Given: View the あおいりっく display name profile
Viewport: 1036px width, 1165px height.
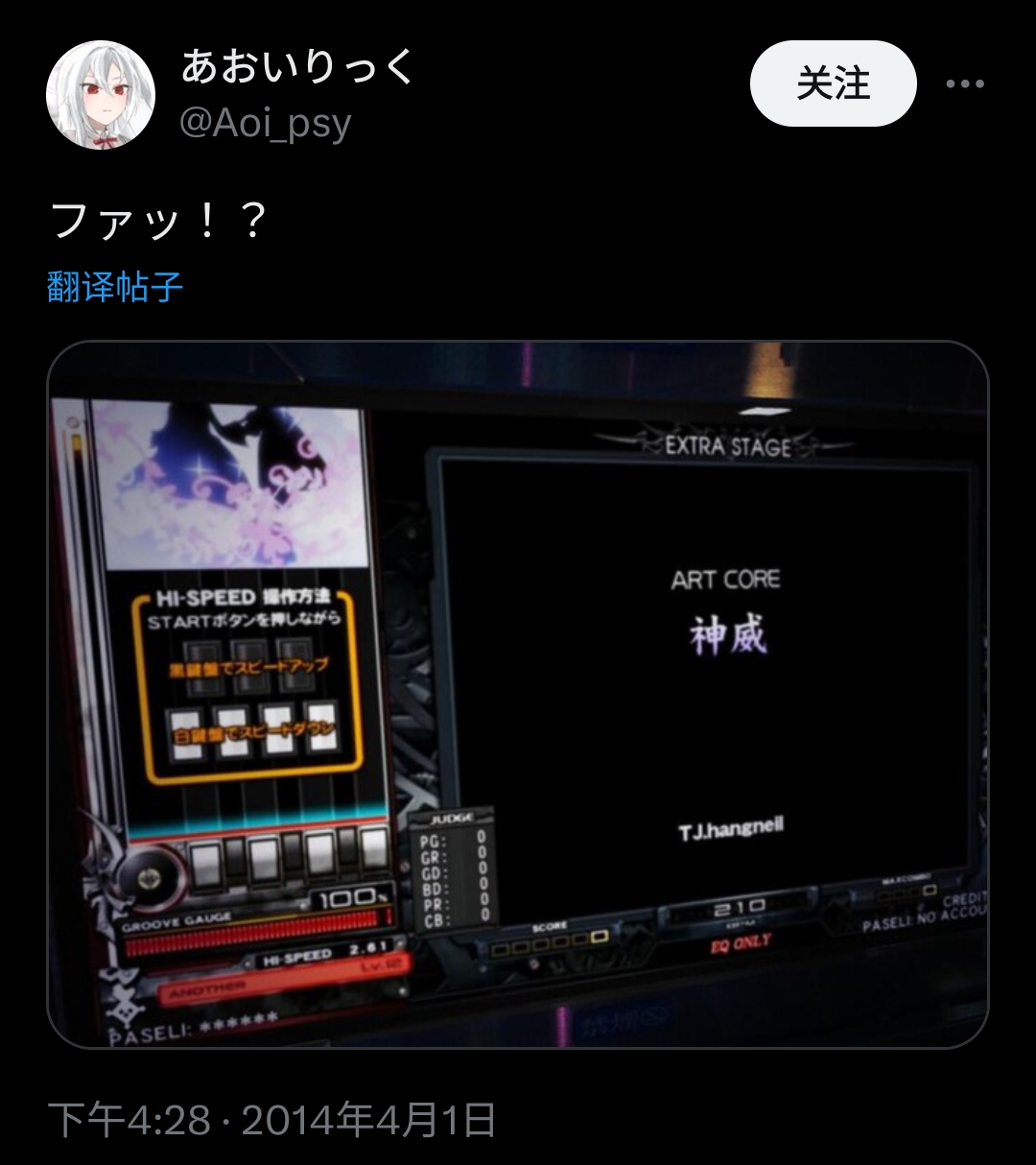Looking at the screenshot, I should (298, 67).
